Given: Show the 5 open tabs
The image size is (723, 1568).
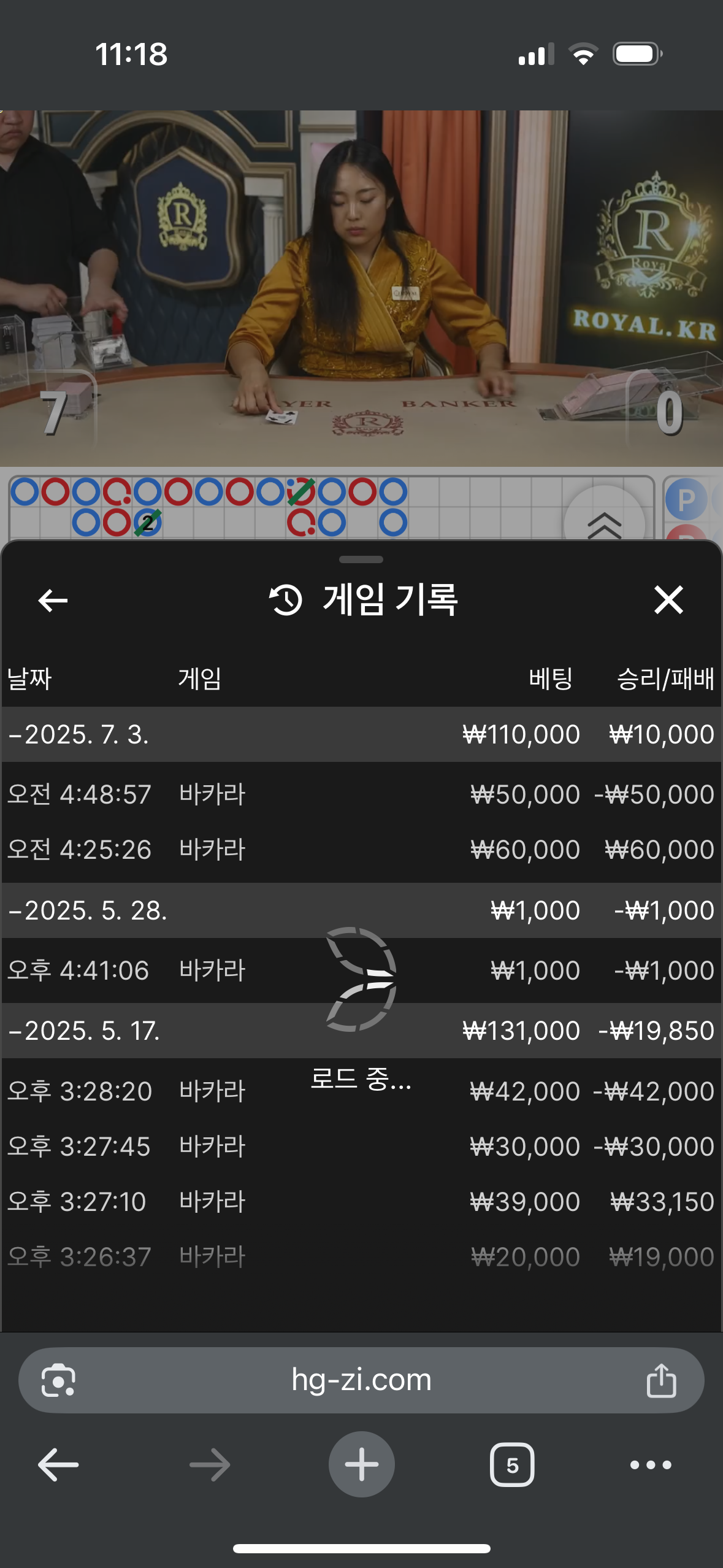Looking at the screenshot, I should (x=512, y=1465).
